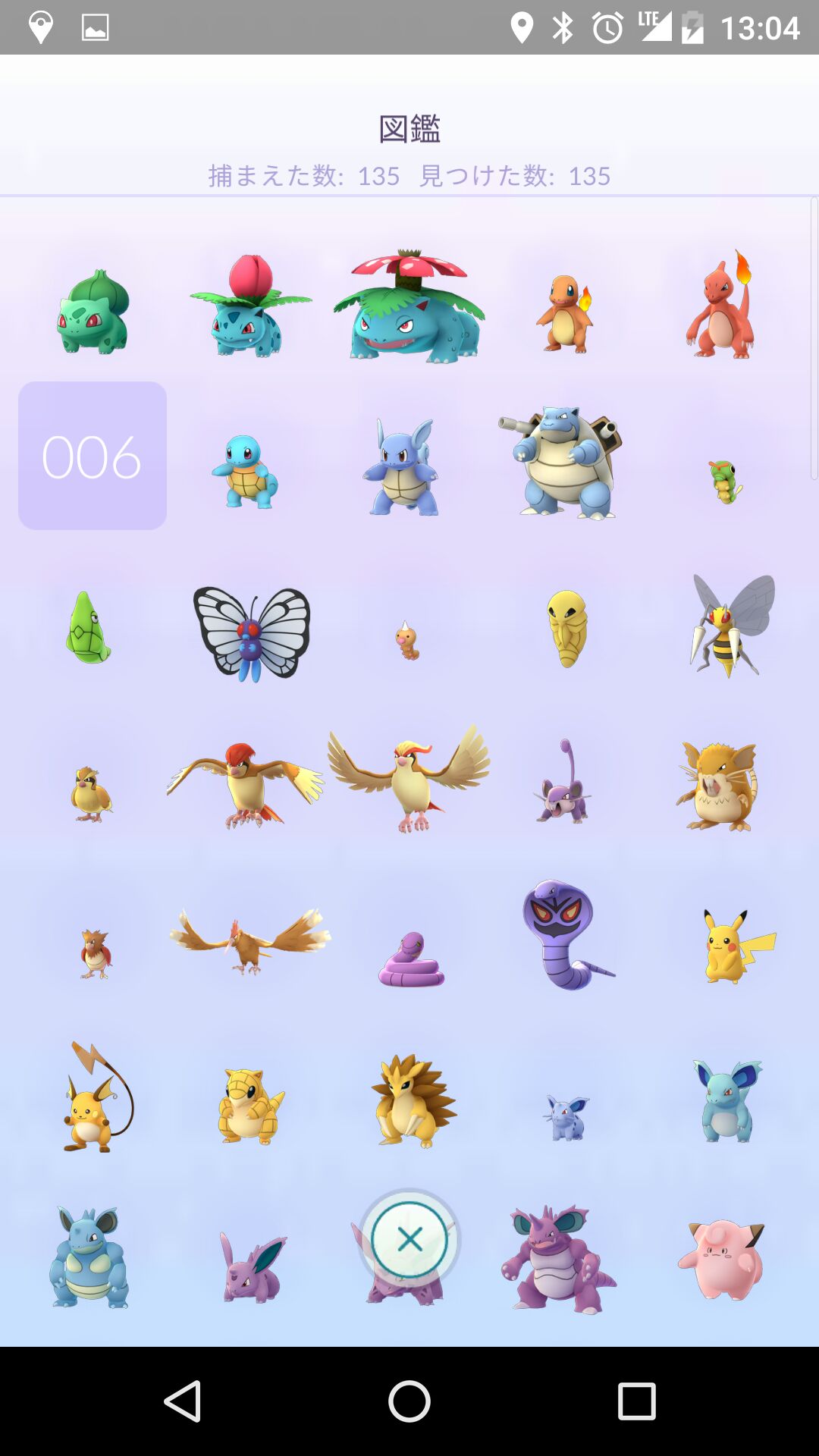Select the Sandslash entry
The height and width of the screenshot is (1456, 819).
click(x=411, y=1100)
